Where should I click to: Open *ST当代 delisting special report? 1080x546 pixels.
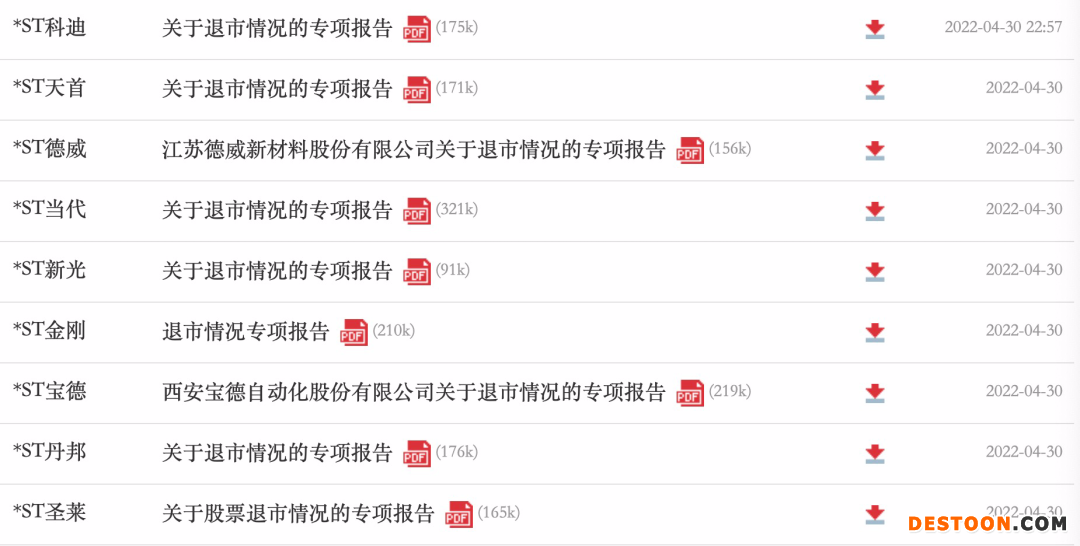point(277,210)
